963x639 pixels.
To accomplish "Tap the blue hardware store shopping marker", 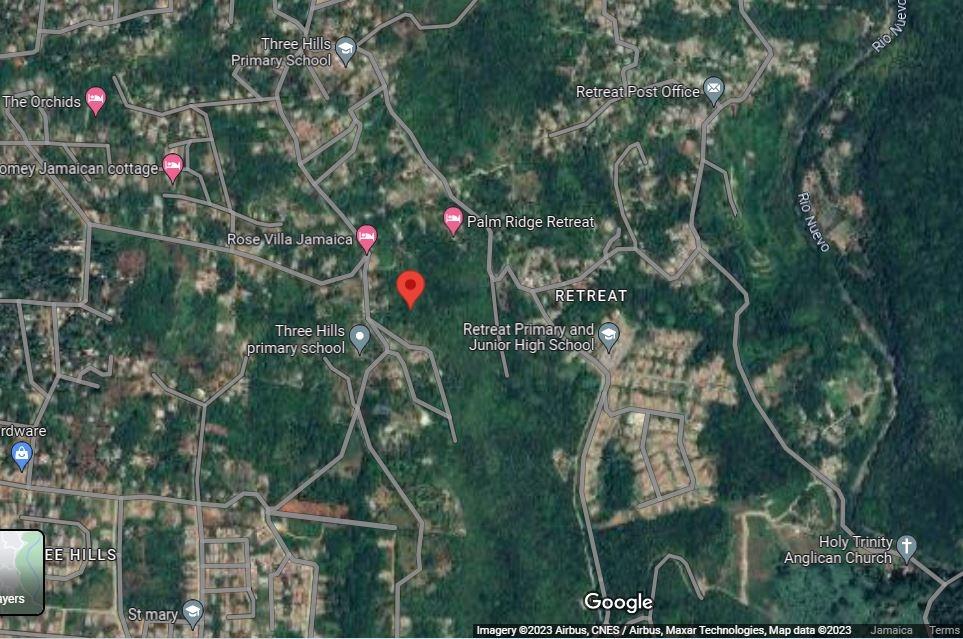I will click(x=21, y=456).
